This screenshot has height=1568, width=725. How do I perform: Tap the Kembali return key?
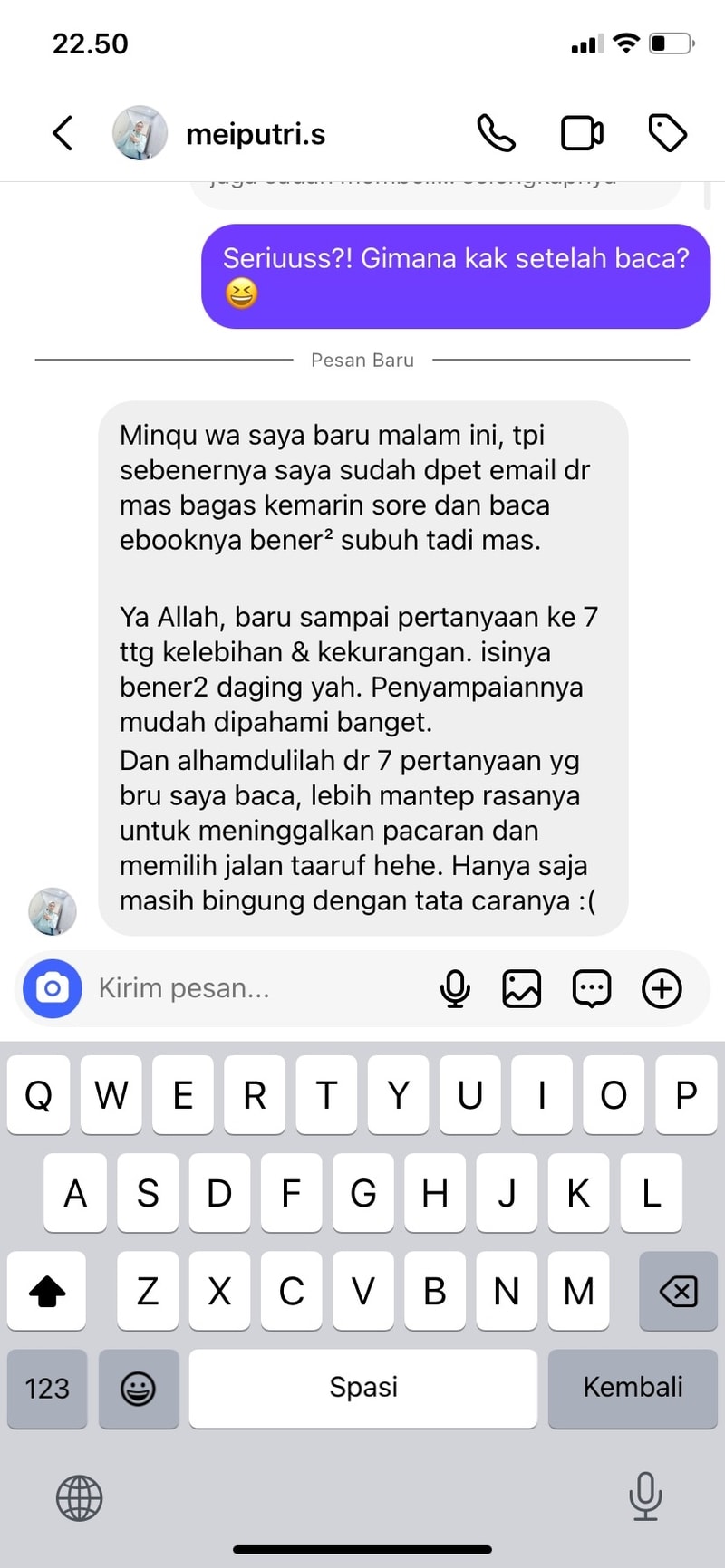coord(633,1388)
